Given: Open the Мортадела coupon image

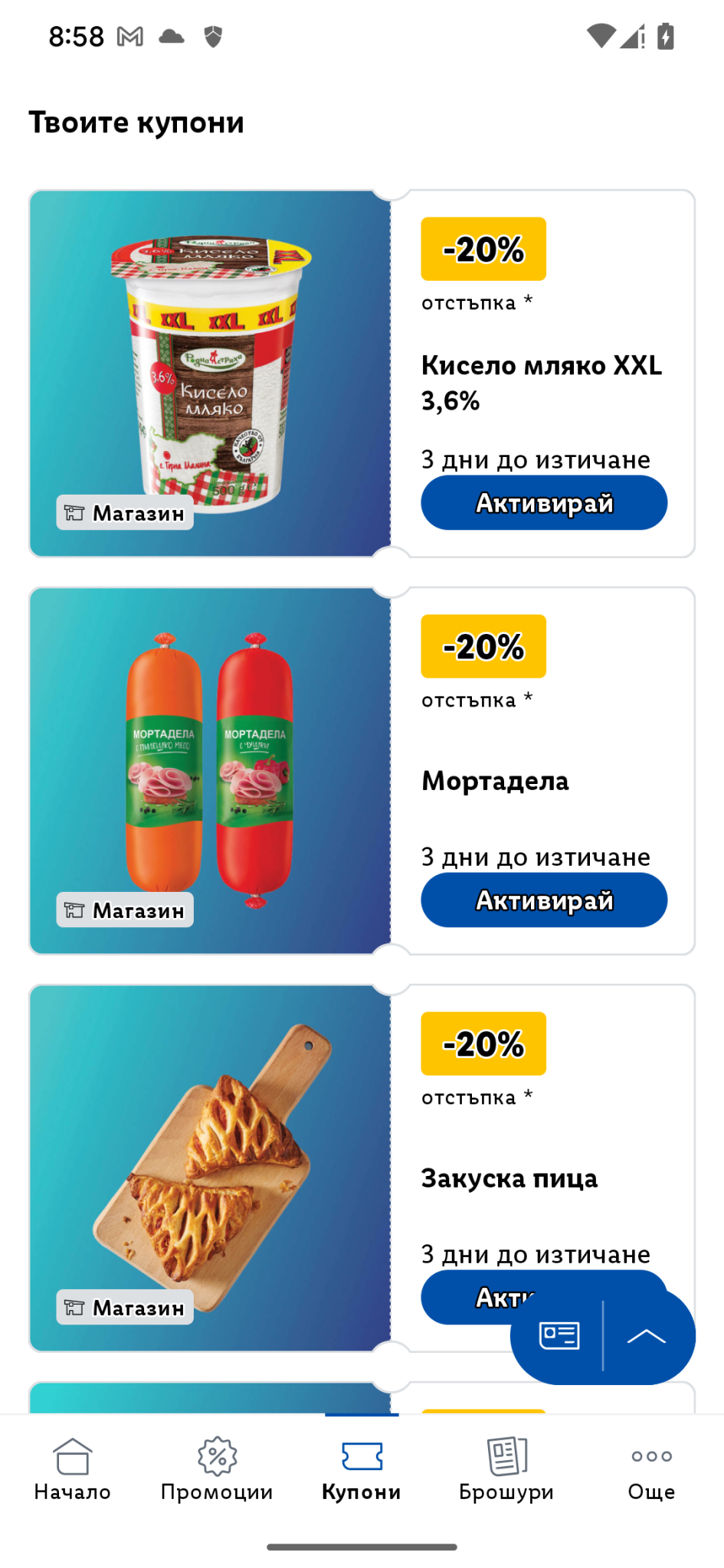Looking at the screenshot, I should [x=210, y=771].
